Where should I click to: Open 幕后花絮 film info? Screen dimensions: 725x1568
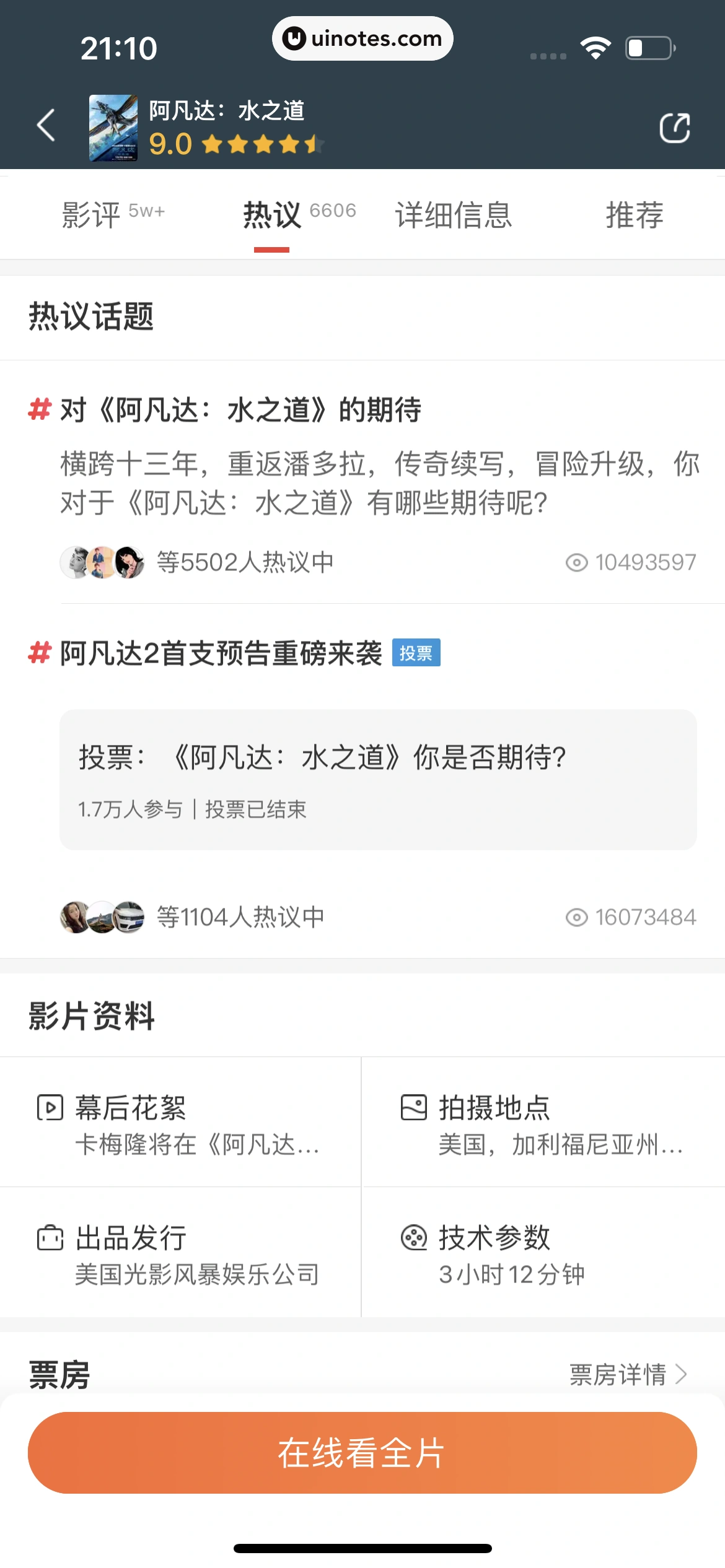pyautogui.click(x=180, y=1122)
